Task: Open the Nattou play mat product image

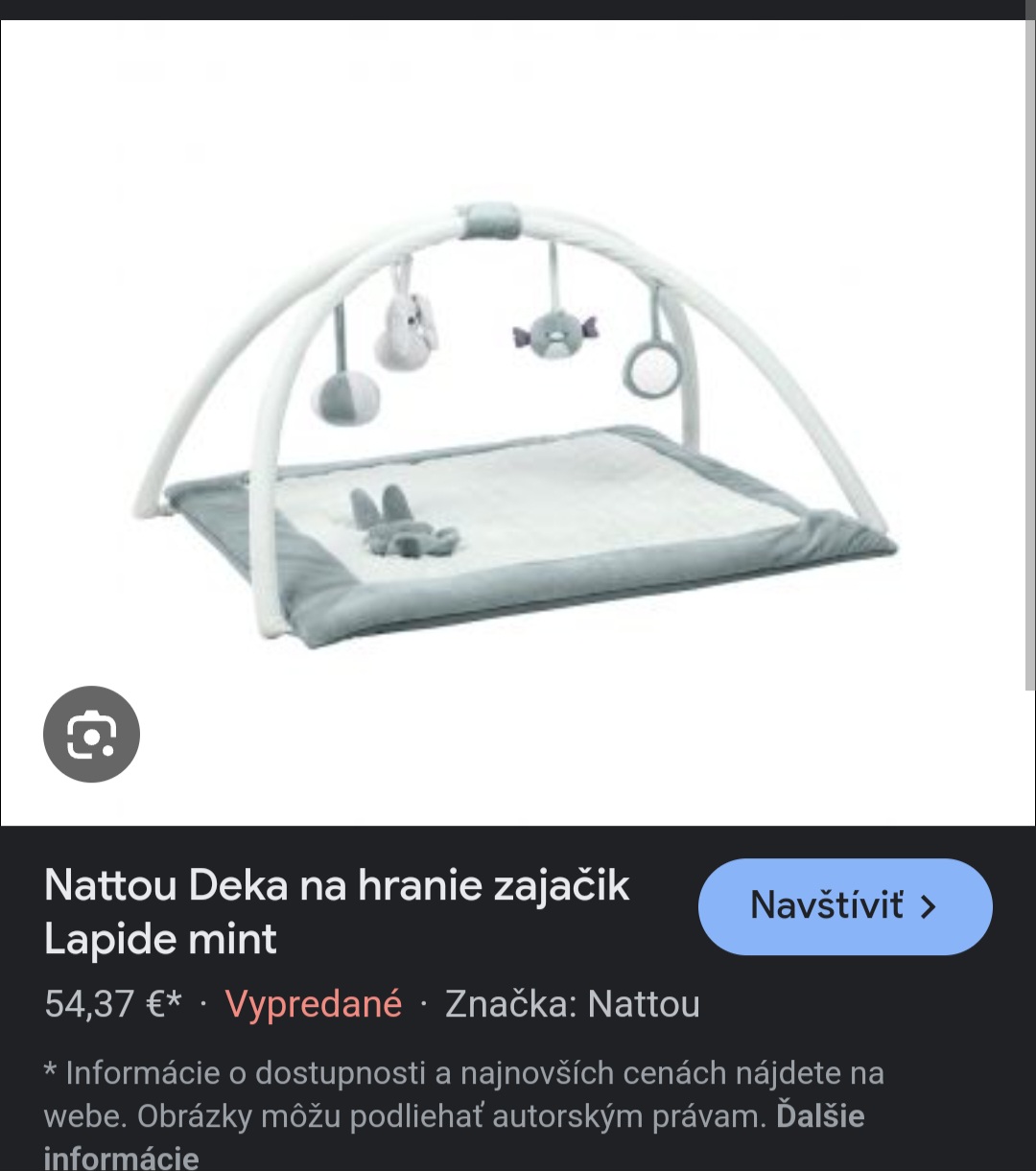Action: point(518,422)
